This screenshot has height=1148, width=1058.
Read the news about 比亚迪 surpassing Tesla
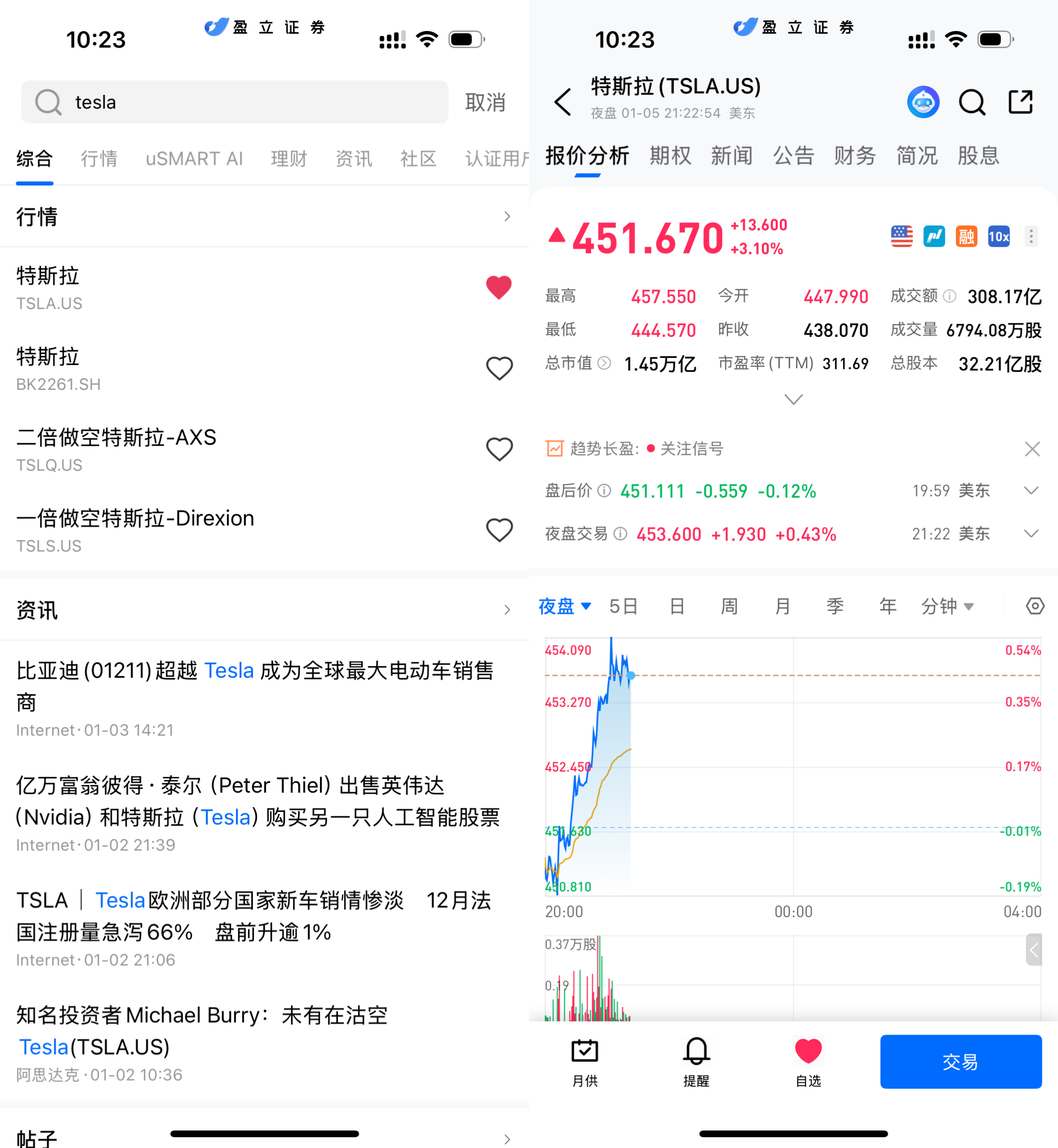pyautogui.click(x=255, y=685)
